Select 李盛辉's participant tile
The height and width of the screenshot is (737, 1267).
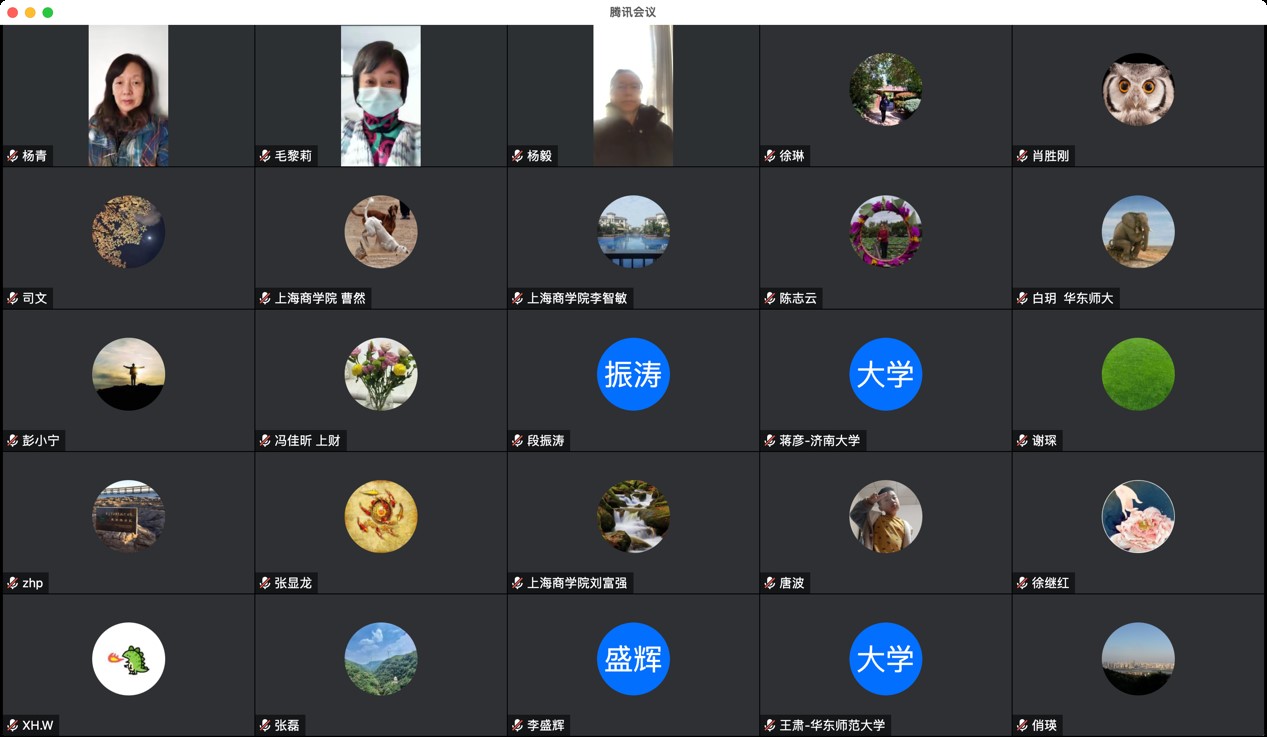coord(633,659)
